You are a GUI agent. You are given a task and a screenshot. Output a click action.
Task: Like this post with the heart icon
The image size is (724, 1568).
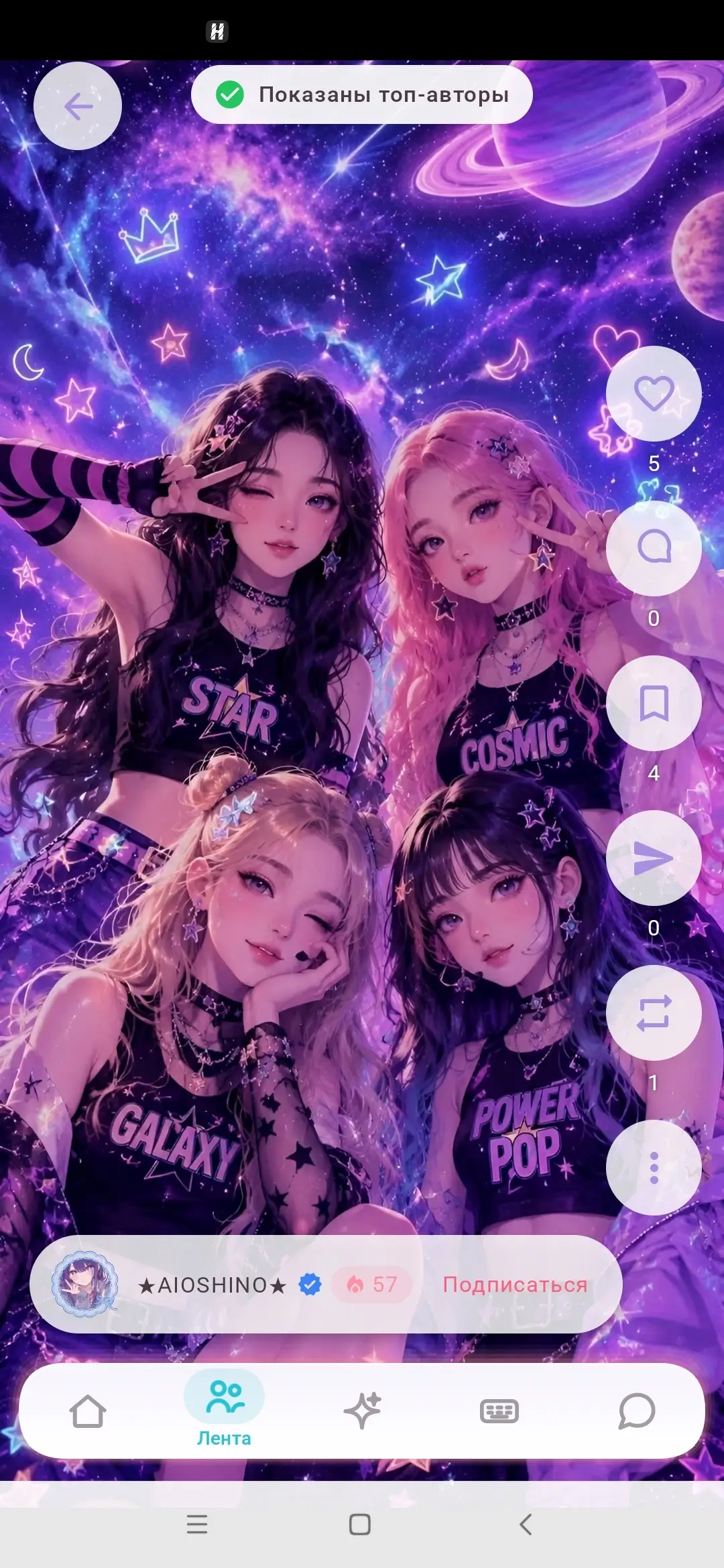pos(654,393)
